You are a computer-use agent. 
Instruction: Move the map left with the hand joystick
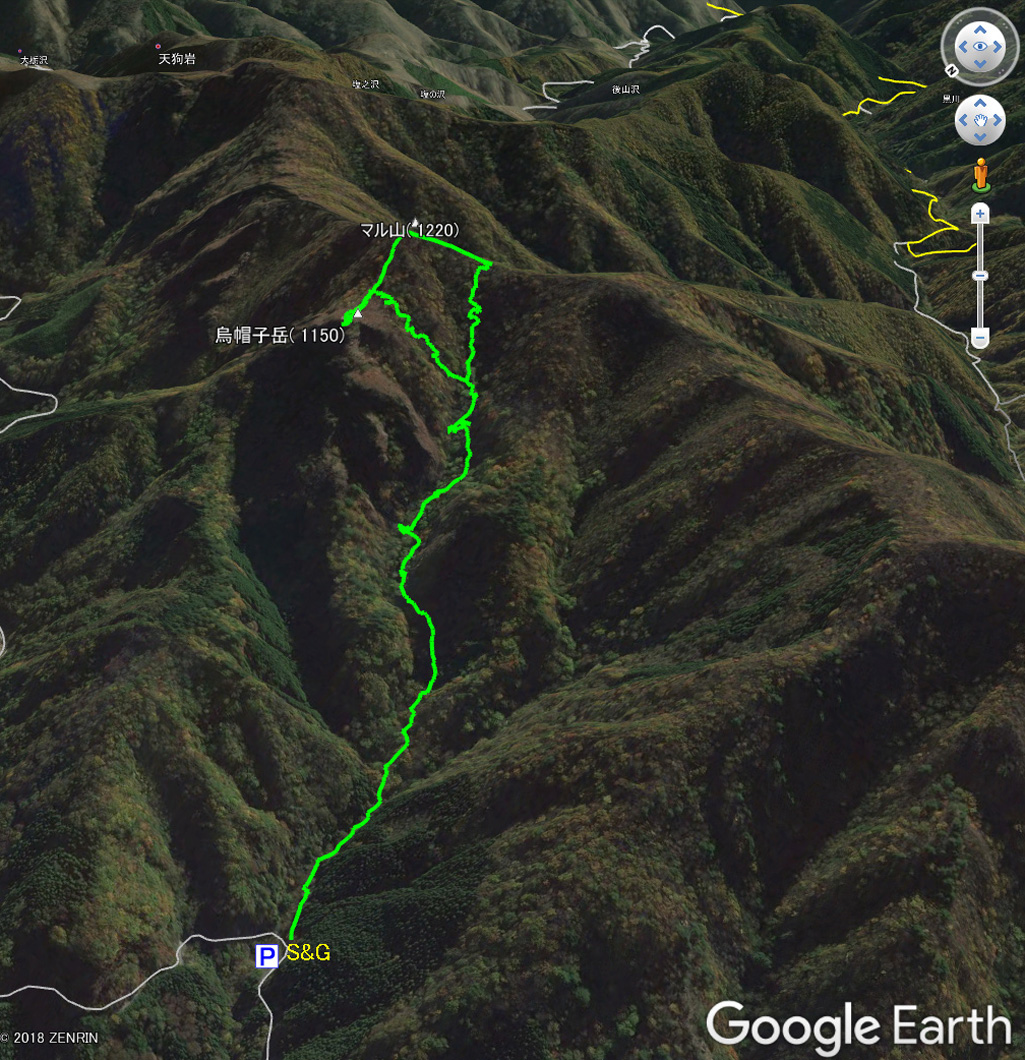coord(963,121)
